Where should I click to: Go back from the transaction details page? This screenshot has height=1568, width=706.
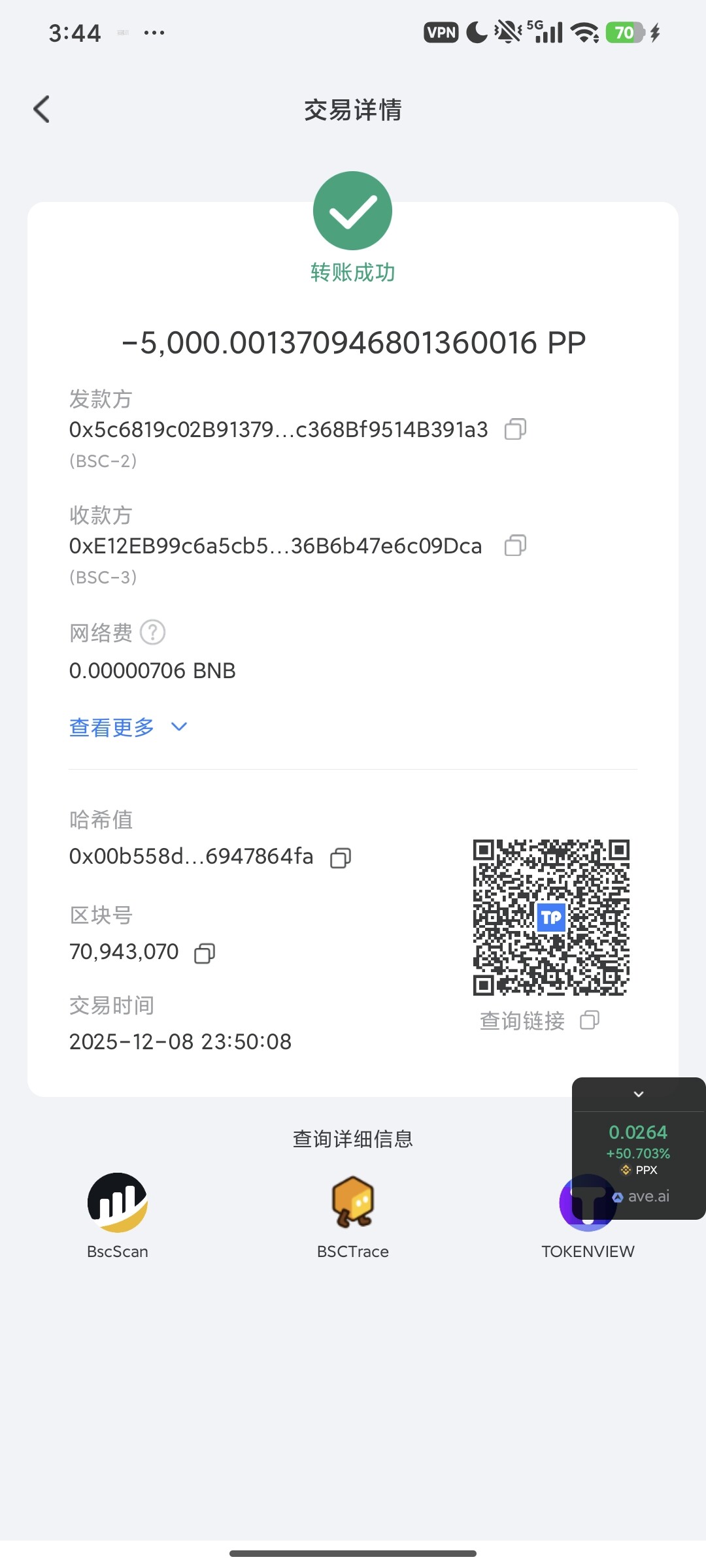pos(42,109)
